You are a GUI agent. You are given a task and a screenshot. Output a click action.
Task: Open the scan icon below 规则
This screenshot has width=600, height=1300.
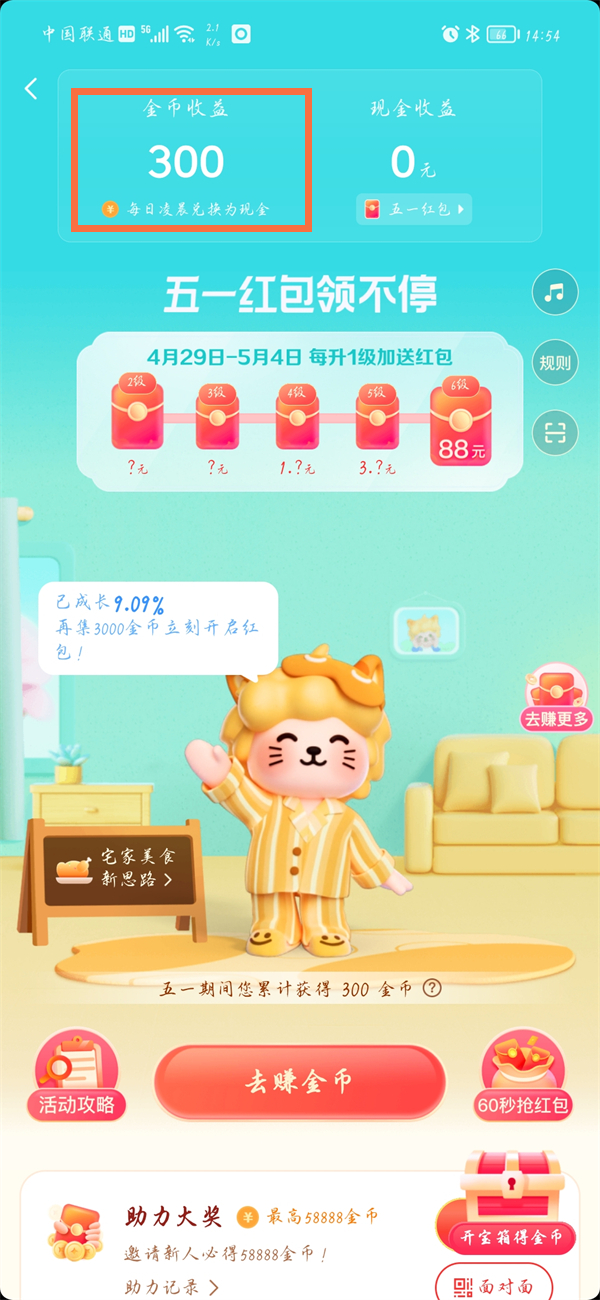coord(555,433)
